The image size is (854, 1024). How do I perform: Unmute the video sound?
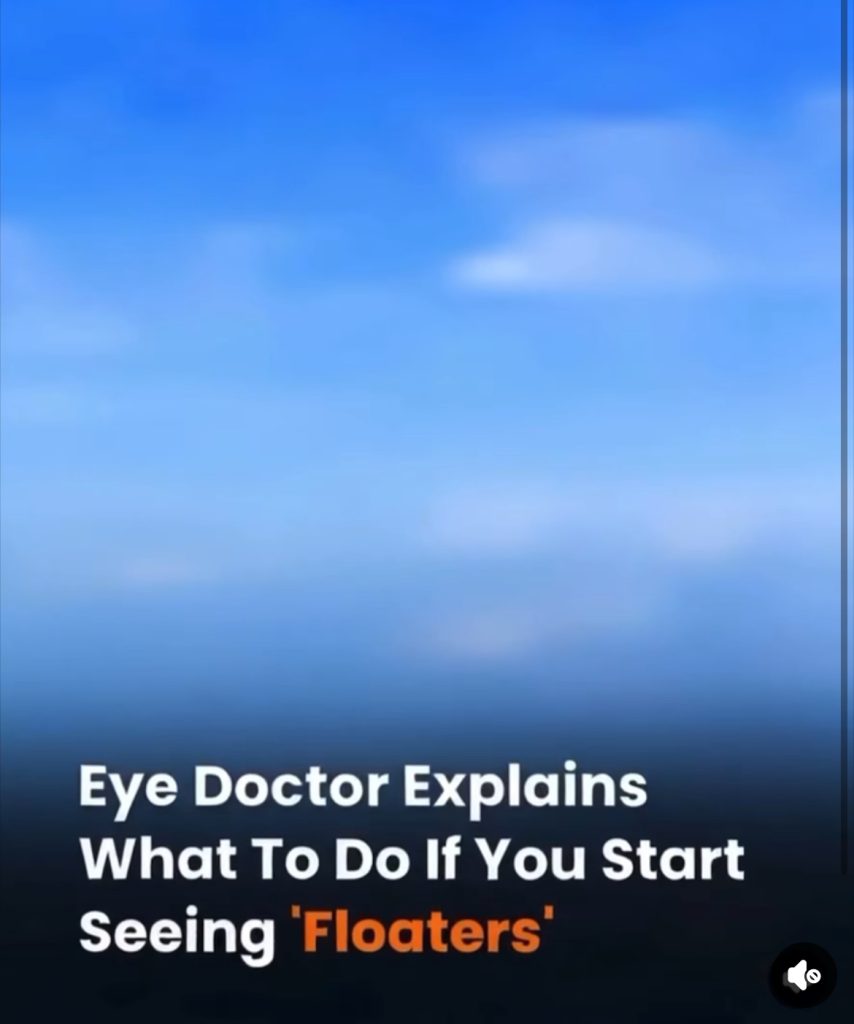[802, 975]
